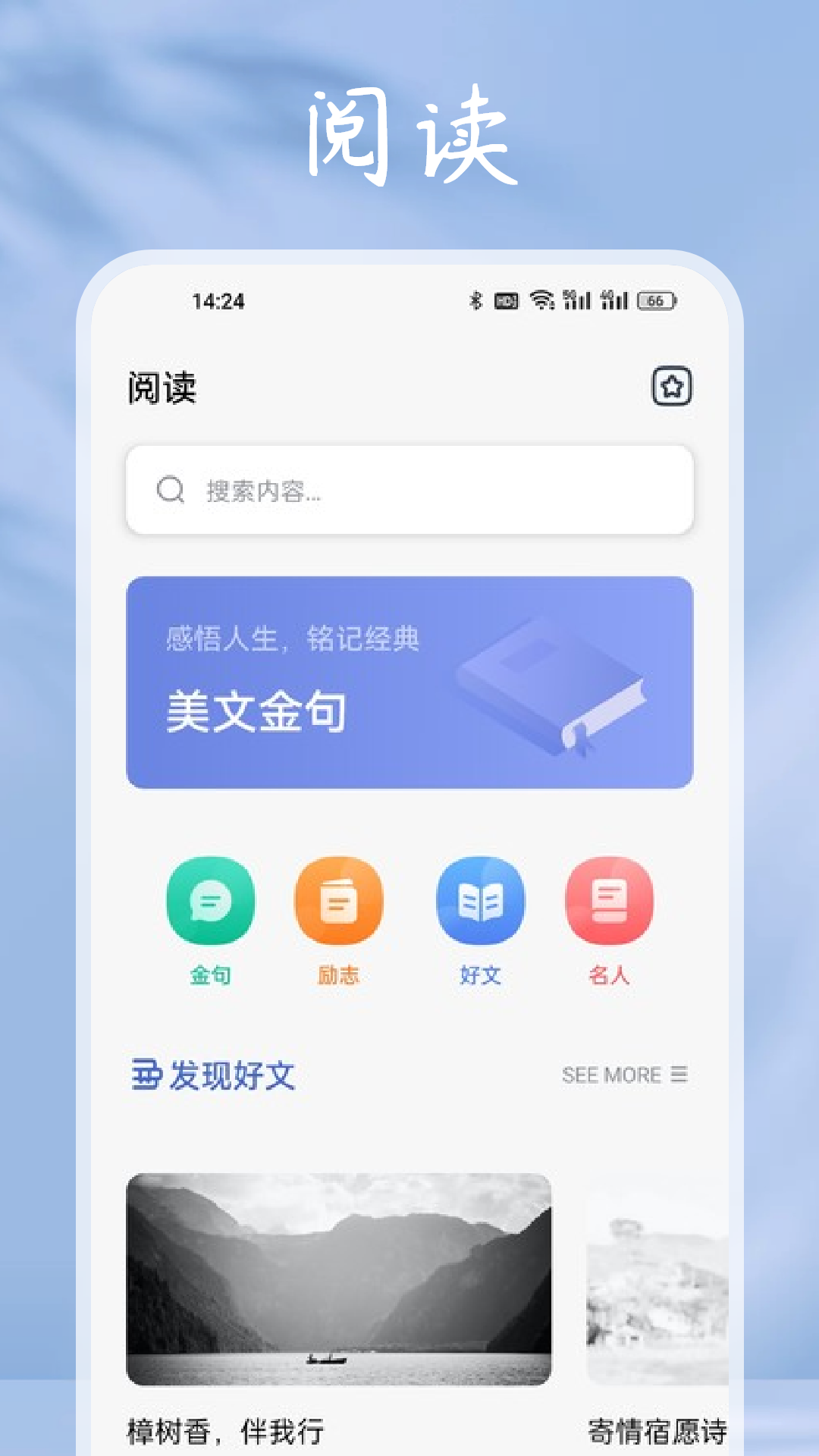Viewport: 819px width, 1456px height.
Task: Expand the hamburger lines next to SEE MORE
Action: [x=681, y=1075]
